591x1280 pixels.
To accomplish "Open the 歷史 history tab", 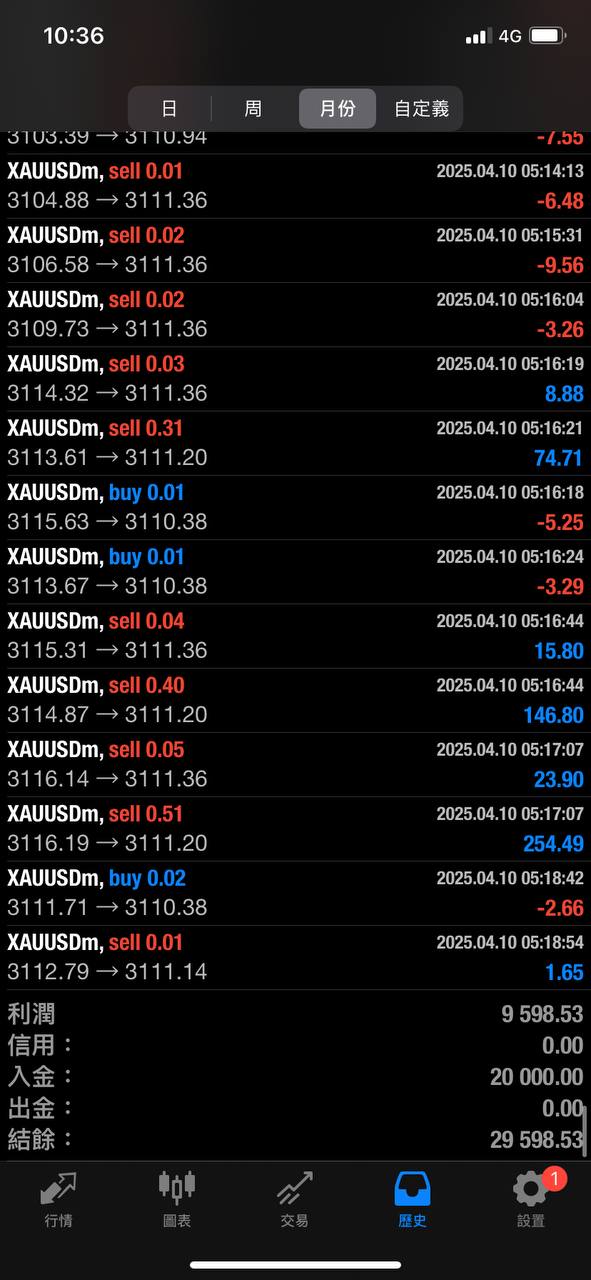I will click(x=413, y=1199).
